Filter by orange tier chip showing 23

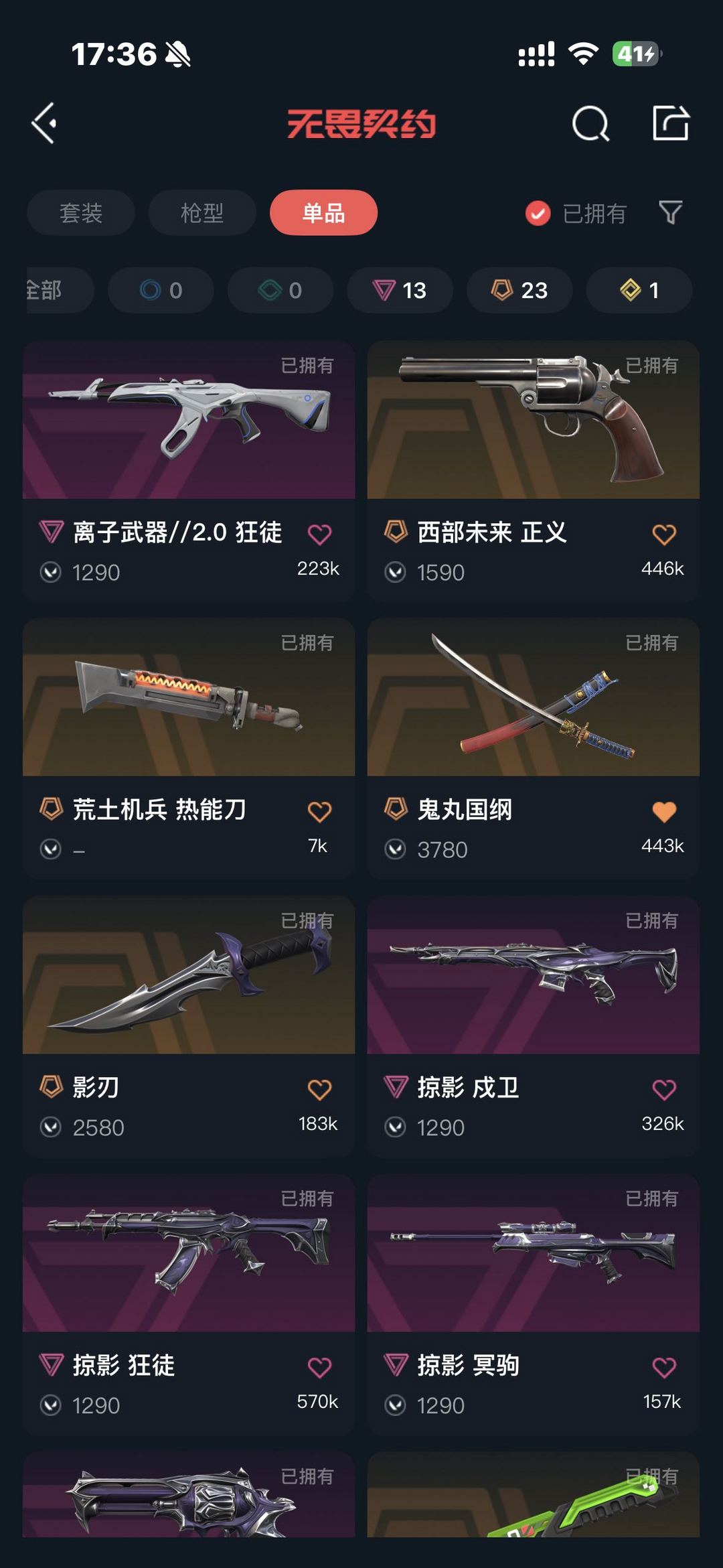coord(519,290)
